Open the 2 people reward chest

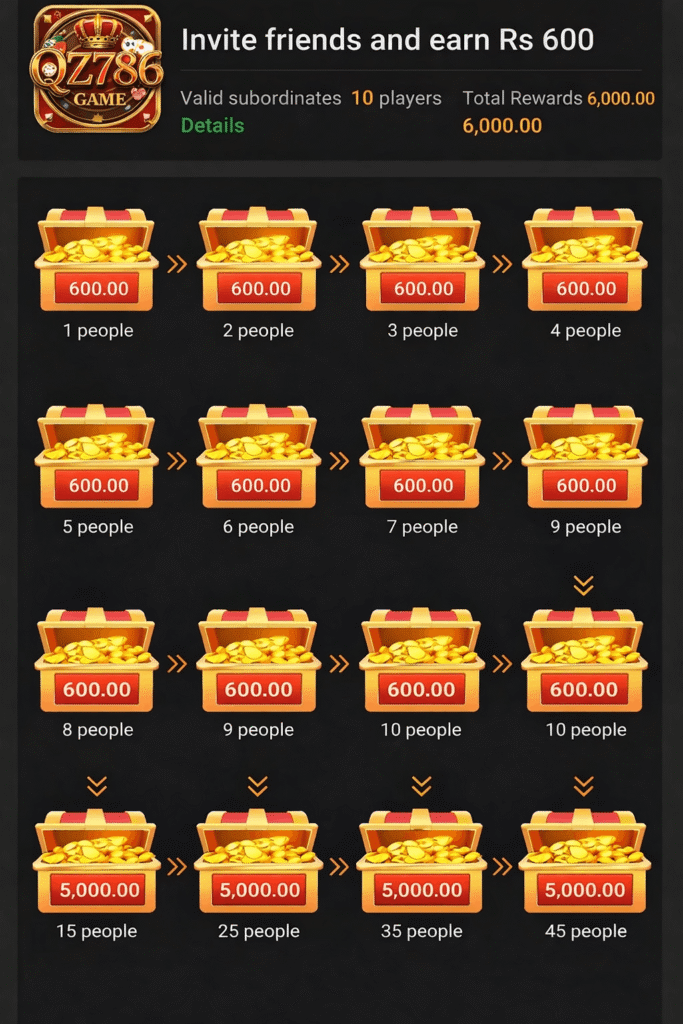259,261
